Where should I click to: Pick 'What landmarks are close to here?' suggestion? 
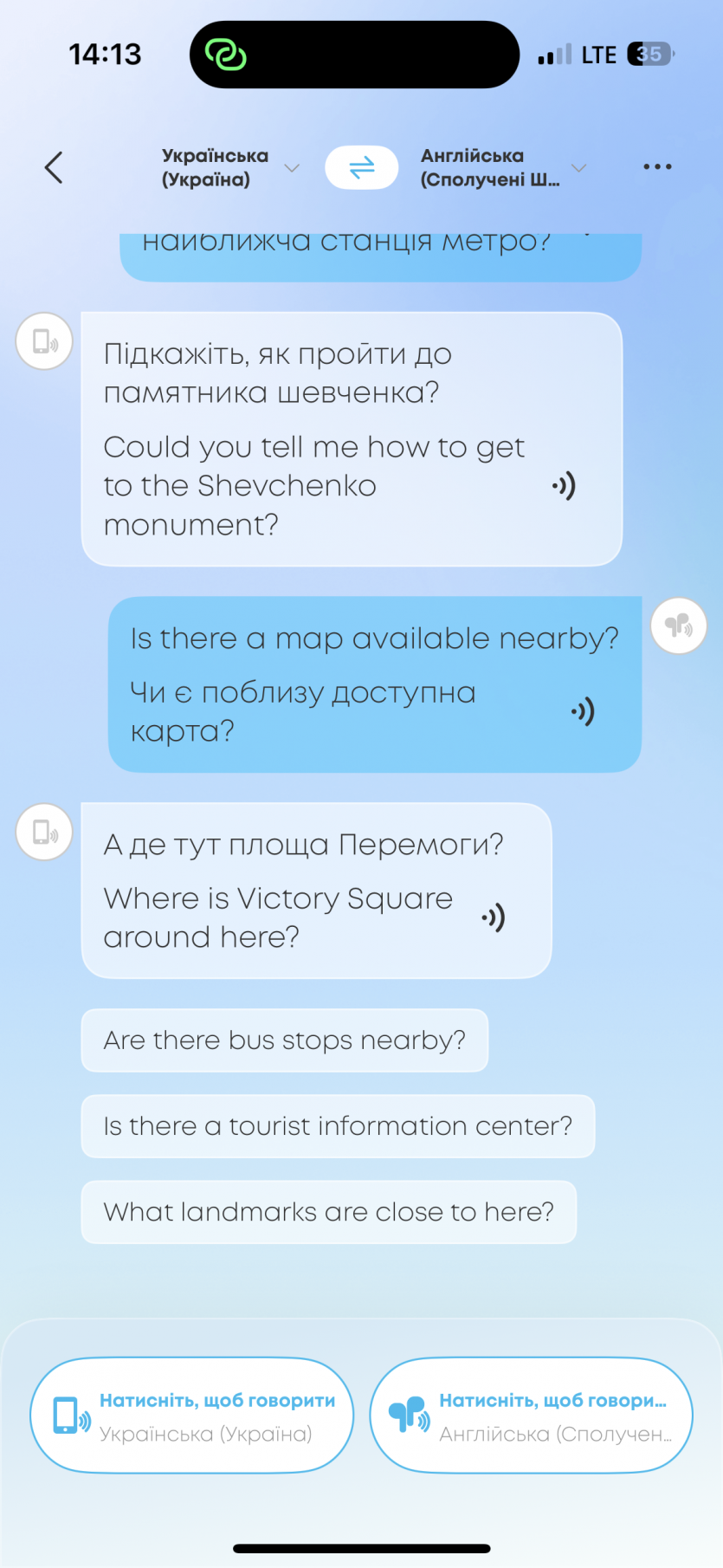(328, 1211)
